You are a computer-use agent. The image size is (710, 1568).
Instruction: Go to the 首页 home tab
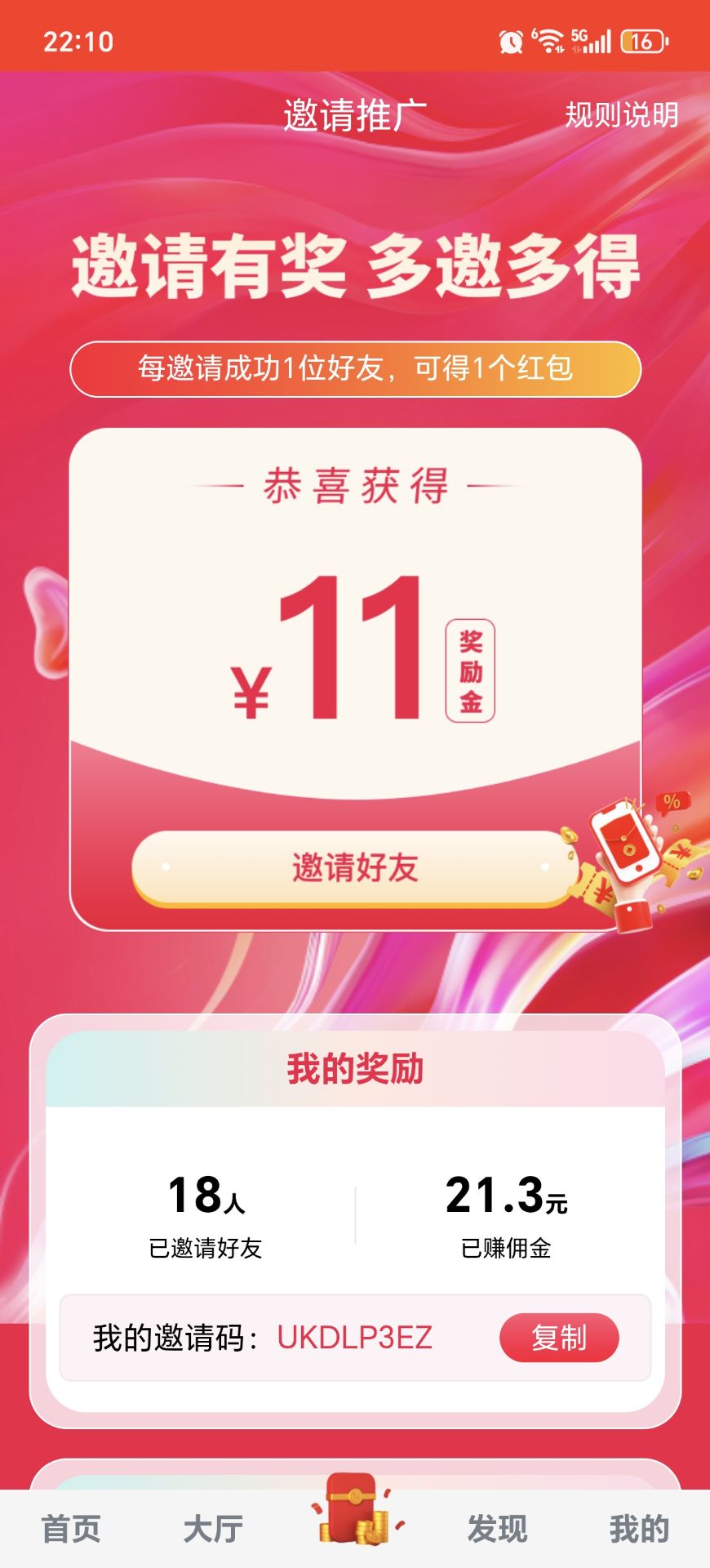point(71,1529)
